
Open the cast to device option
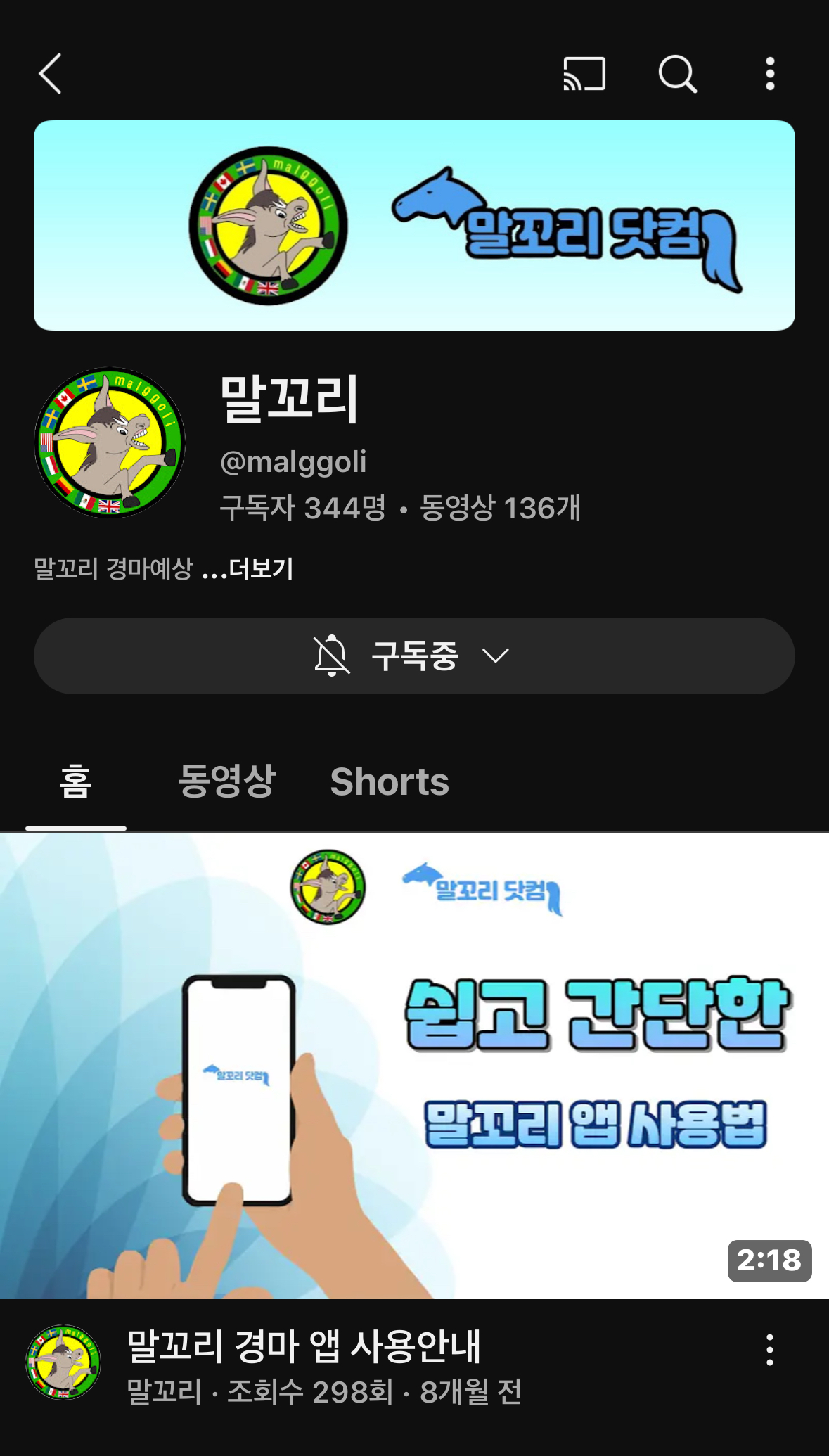click(x=584, y=74)
